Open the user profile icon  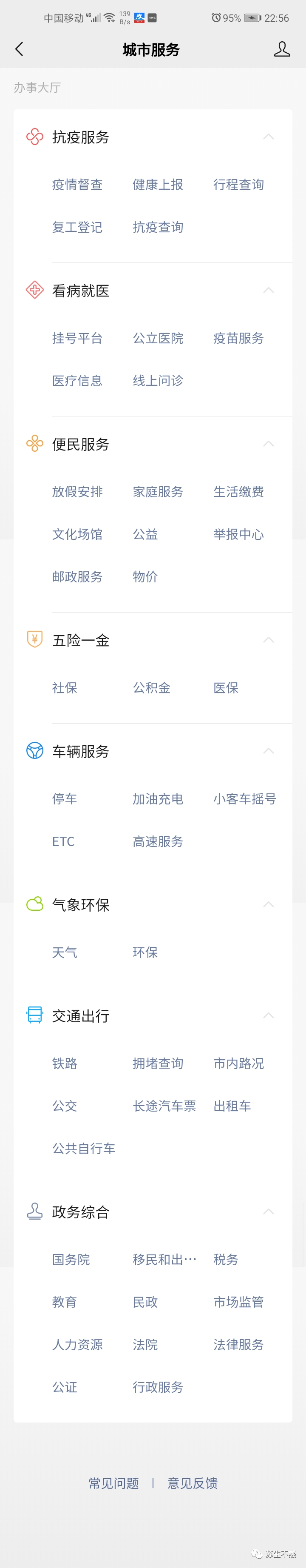pos(282,49)
